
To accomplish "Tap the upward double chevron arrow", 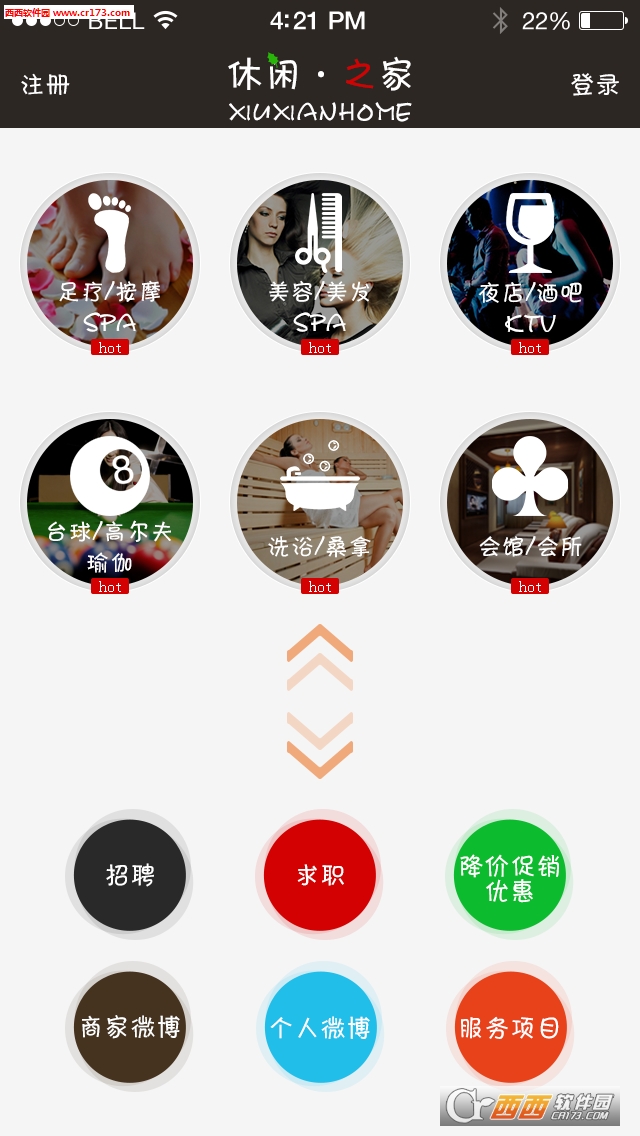I will [320, 657].
